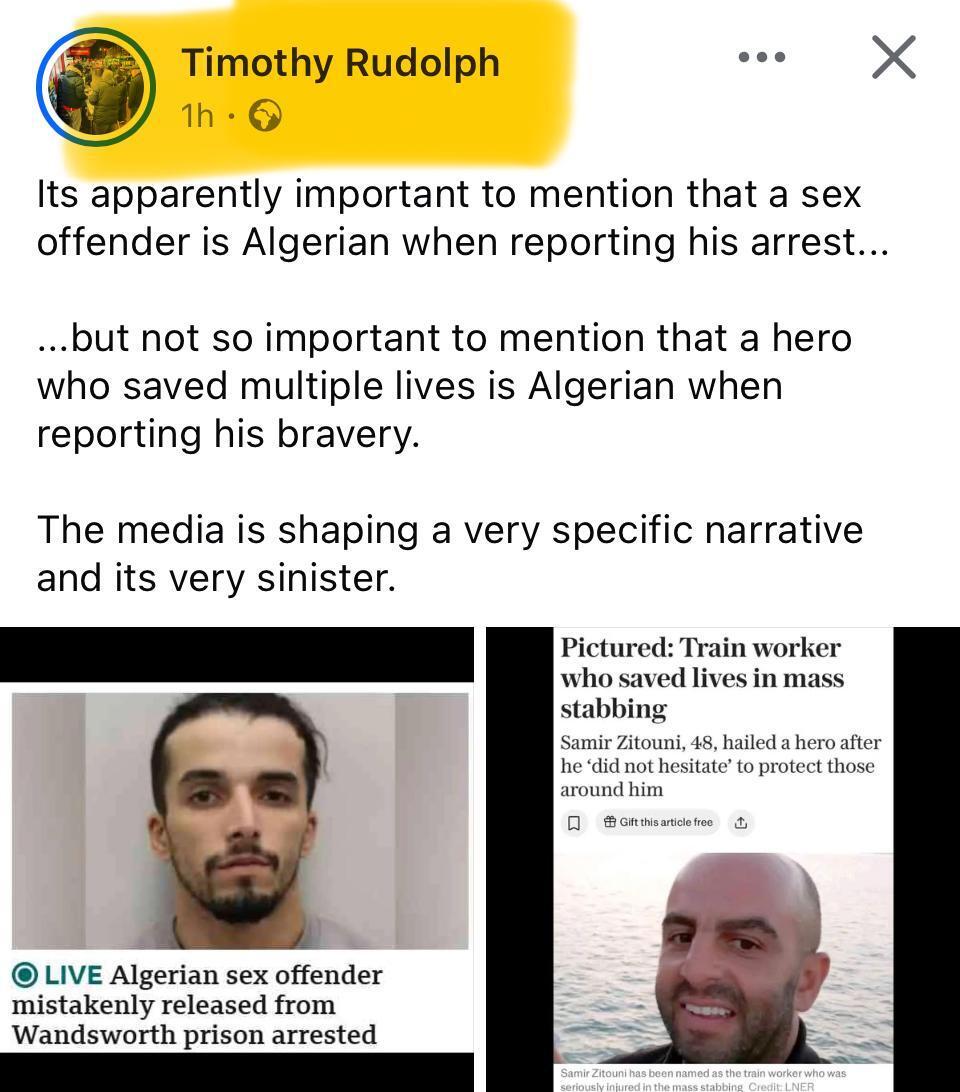960x1092 pixels.
Task: Dismiss the post with the X
Action: coord(893,57)
